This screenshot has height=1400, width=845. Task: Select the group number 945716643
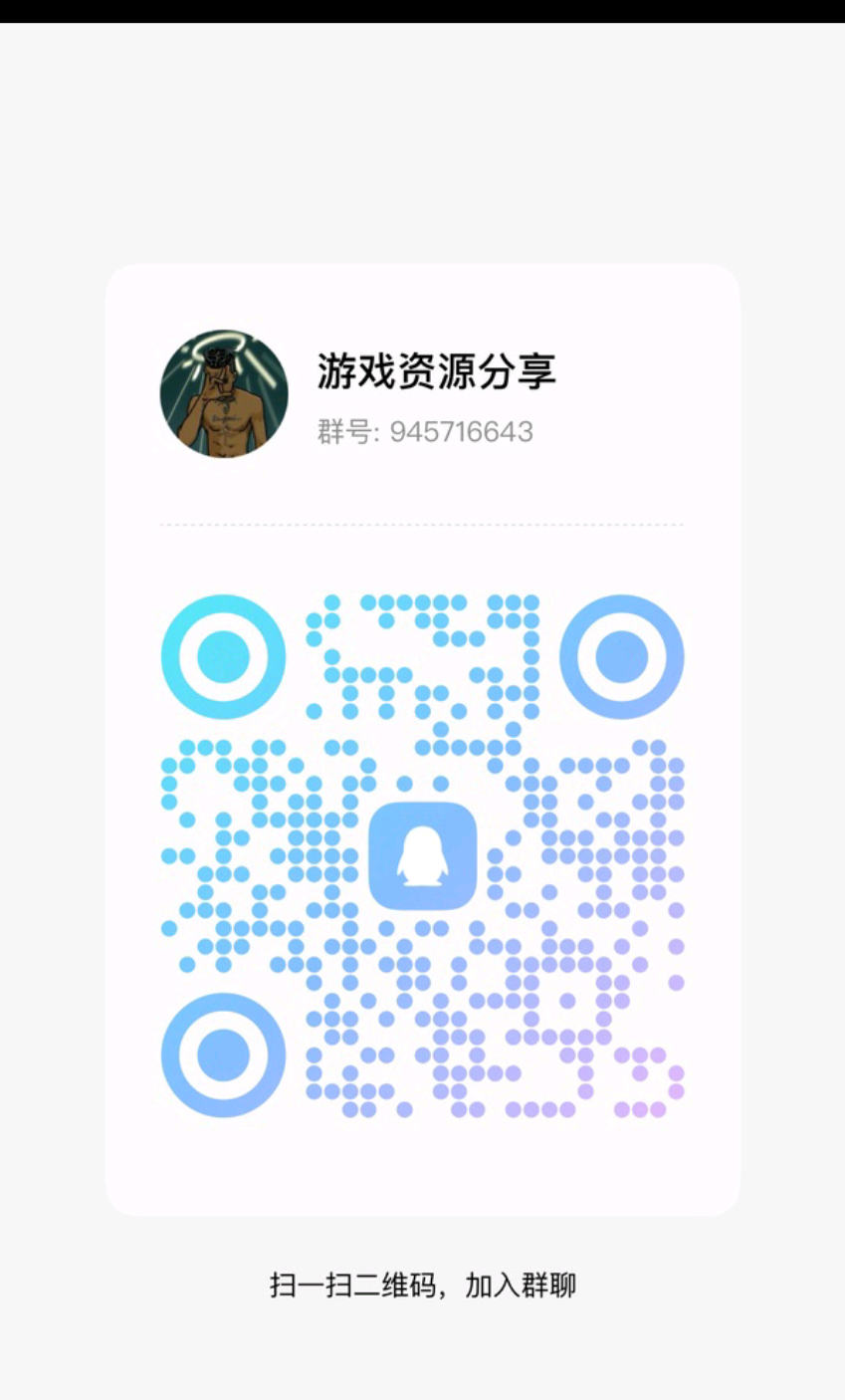(x=462, y=432)
